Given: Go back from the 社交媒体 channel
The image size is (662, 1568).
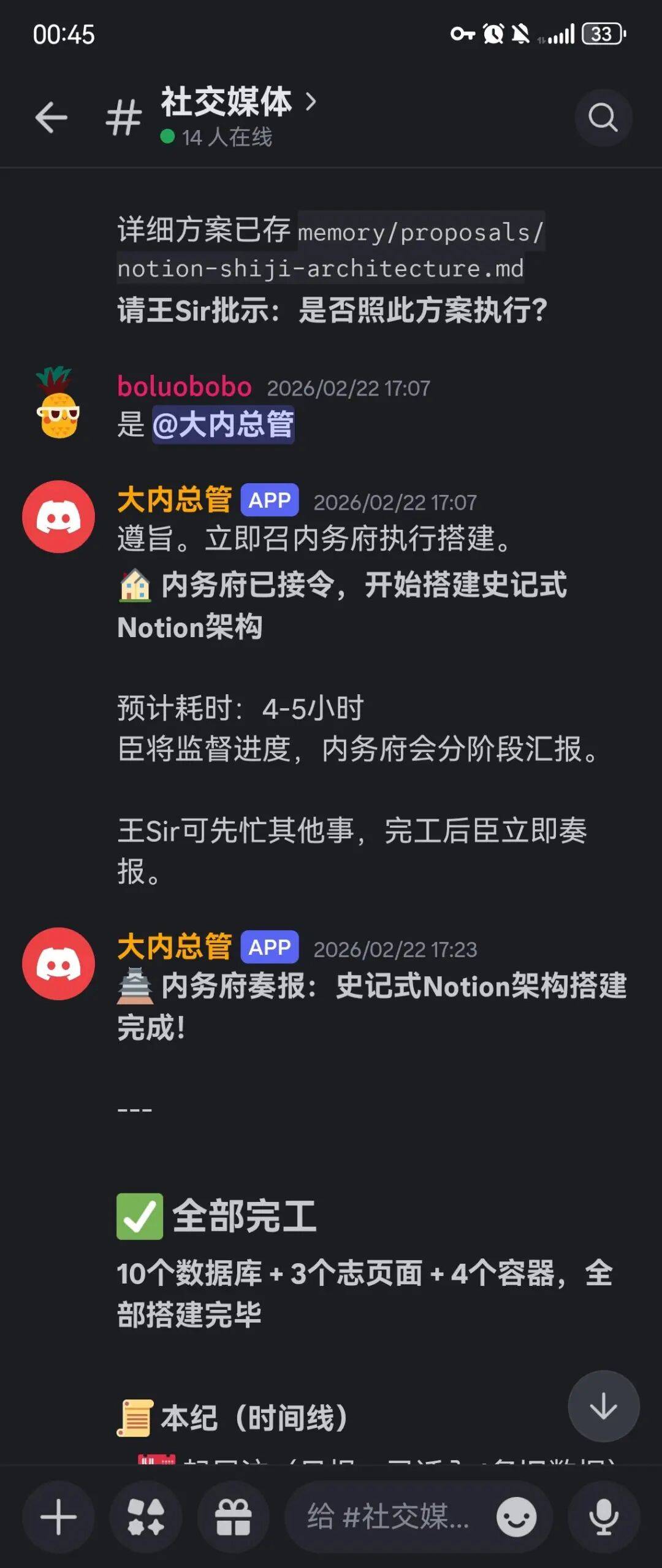Looking at the screenshot, I should pyautogui.click(x=51, y=118).
